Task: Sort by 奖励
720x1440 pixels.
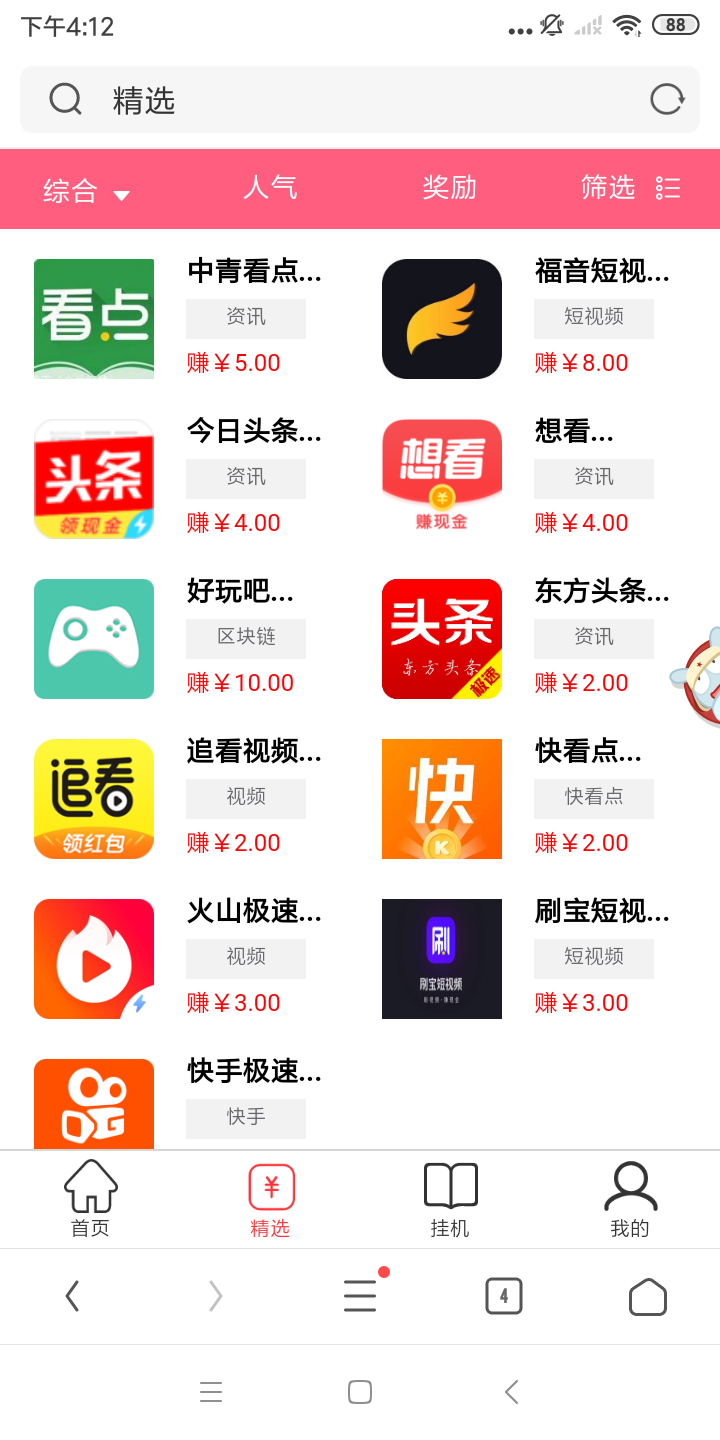Action: pyautogui.click(x=449, y=188)
